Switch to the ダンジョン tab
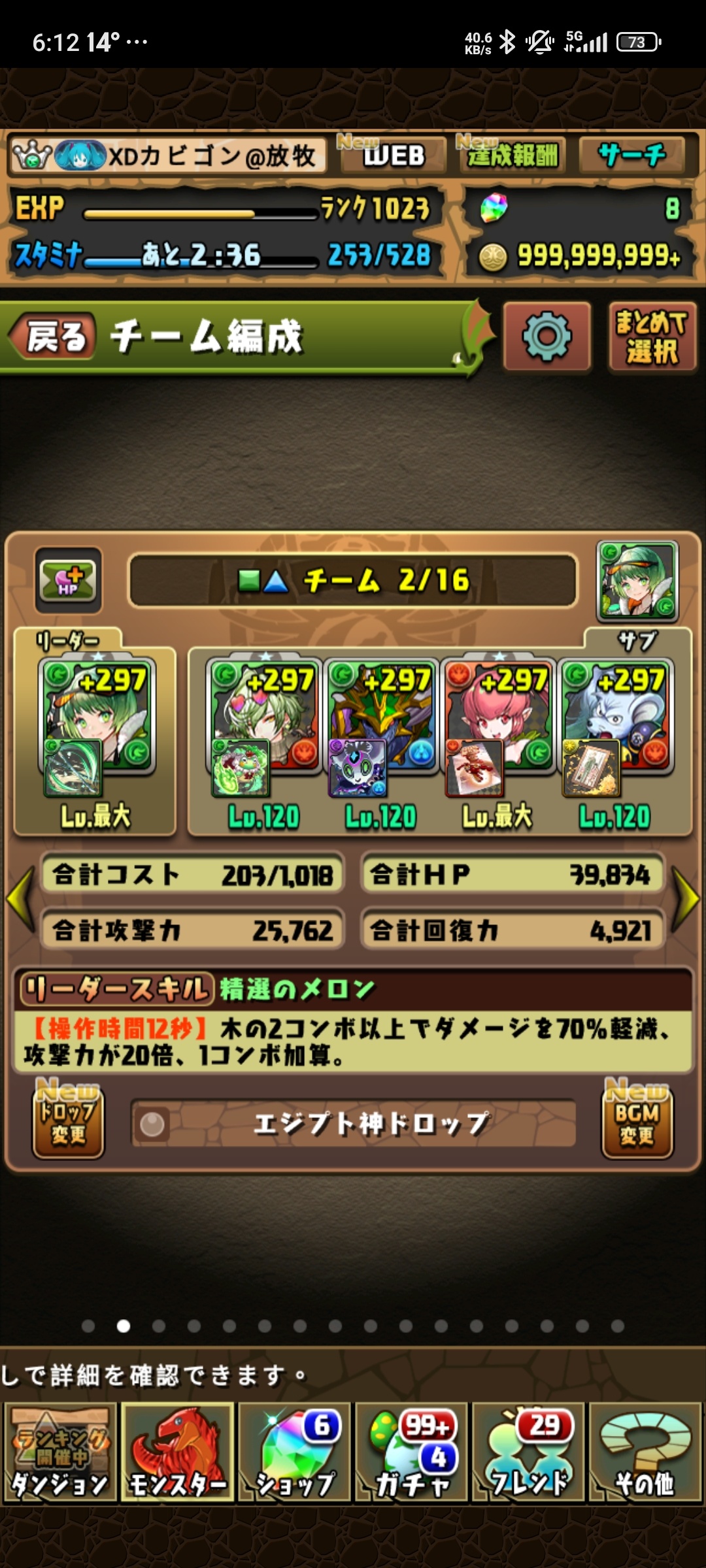The width and height of the screenshot is (706, 1568). (60, 1454)
